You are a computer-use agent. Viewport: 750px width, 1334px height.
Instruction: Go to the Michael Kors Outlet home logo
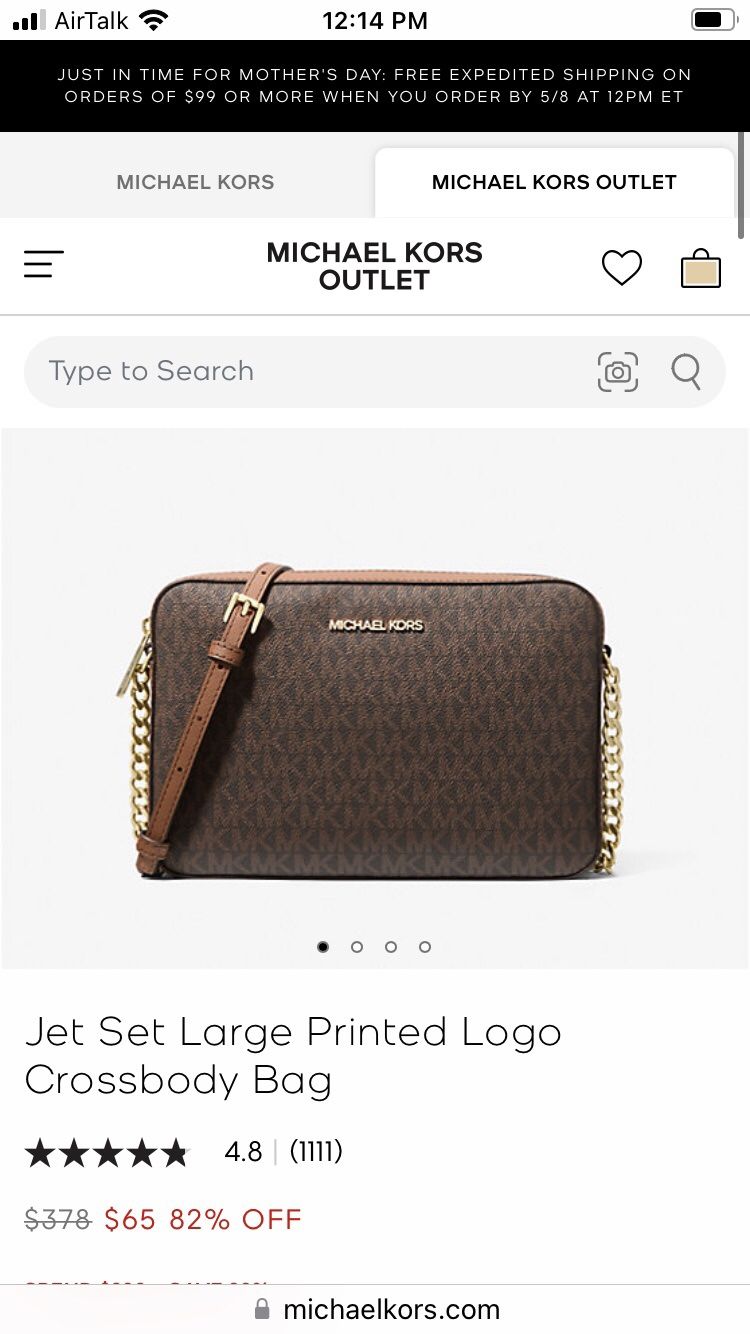pyautogui.click(x=375, y=266)
